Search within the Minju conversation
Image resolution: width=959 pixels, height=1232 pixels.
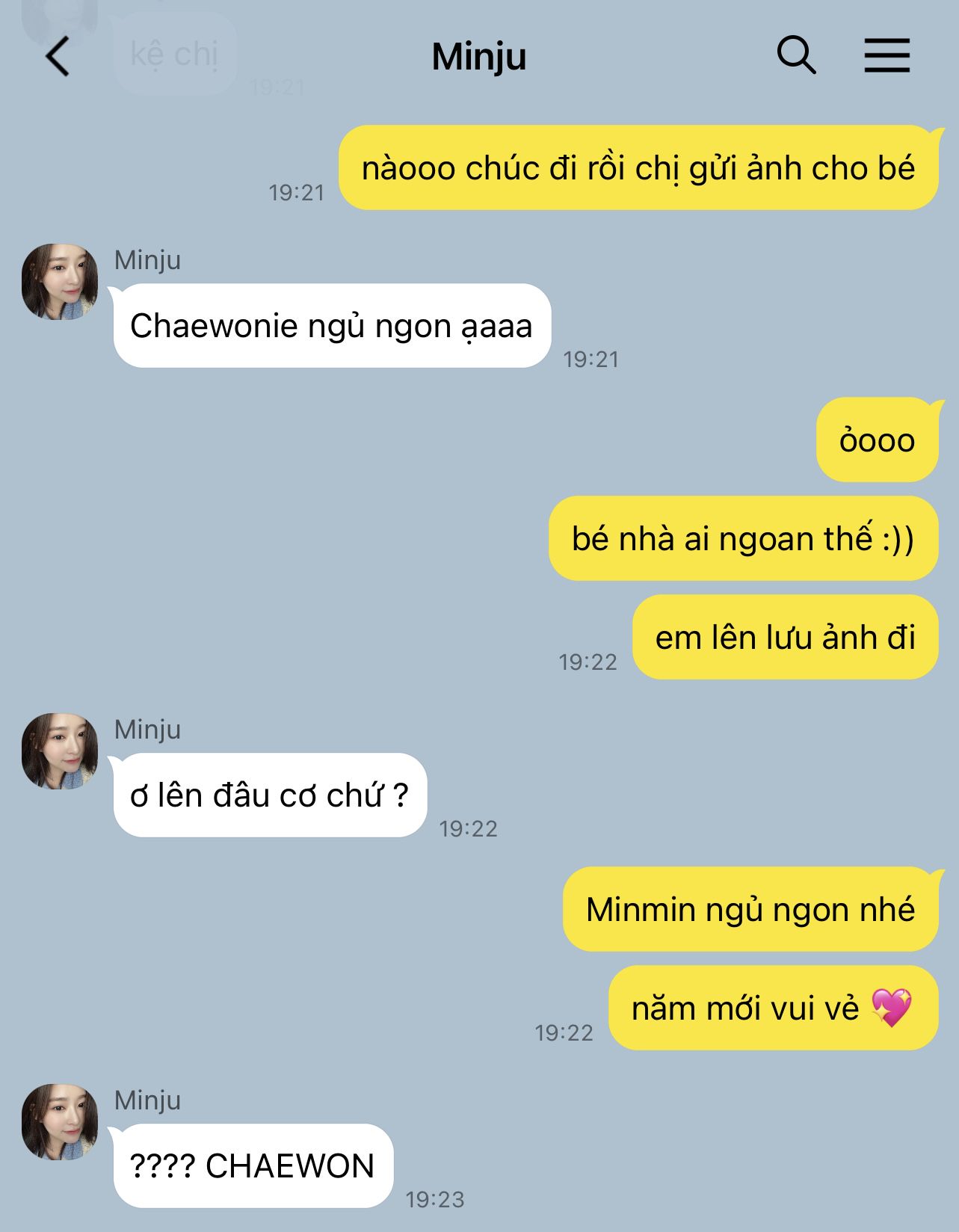[x=796, y=55]
